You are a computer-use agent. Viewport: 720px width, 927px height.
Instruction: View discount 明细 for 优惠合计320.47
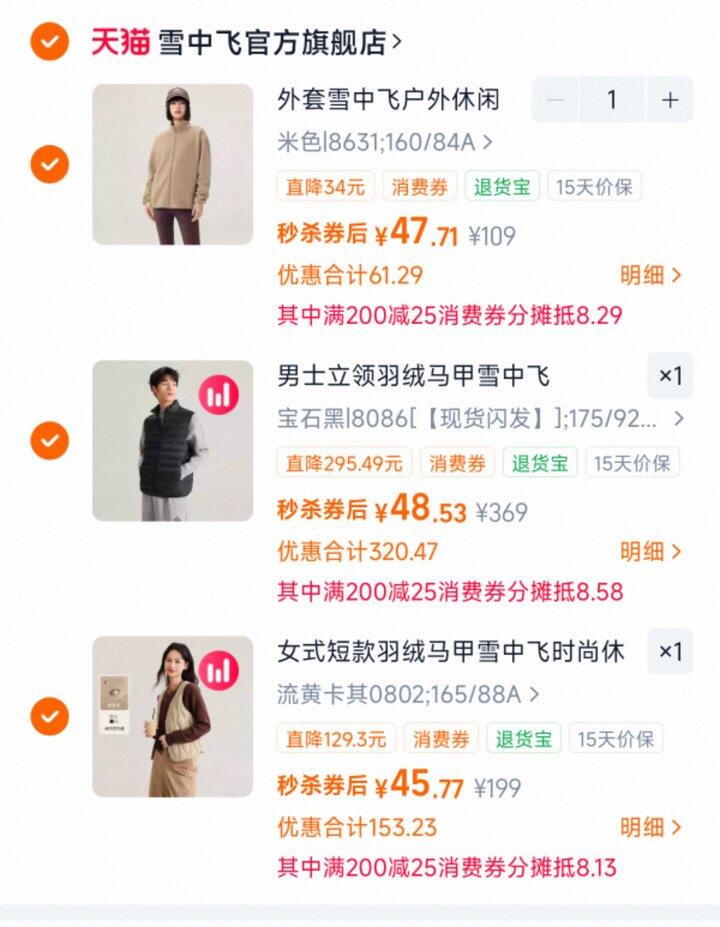[651, 551]
